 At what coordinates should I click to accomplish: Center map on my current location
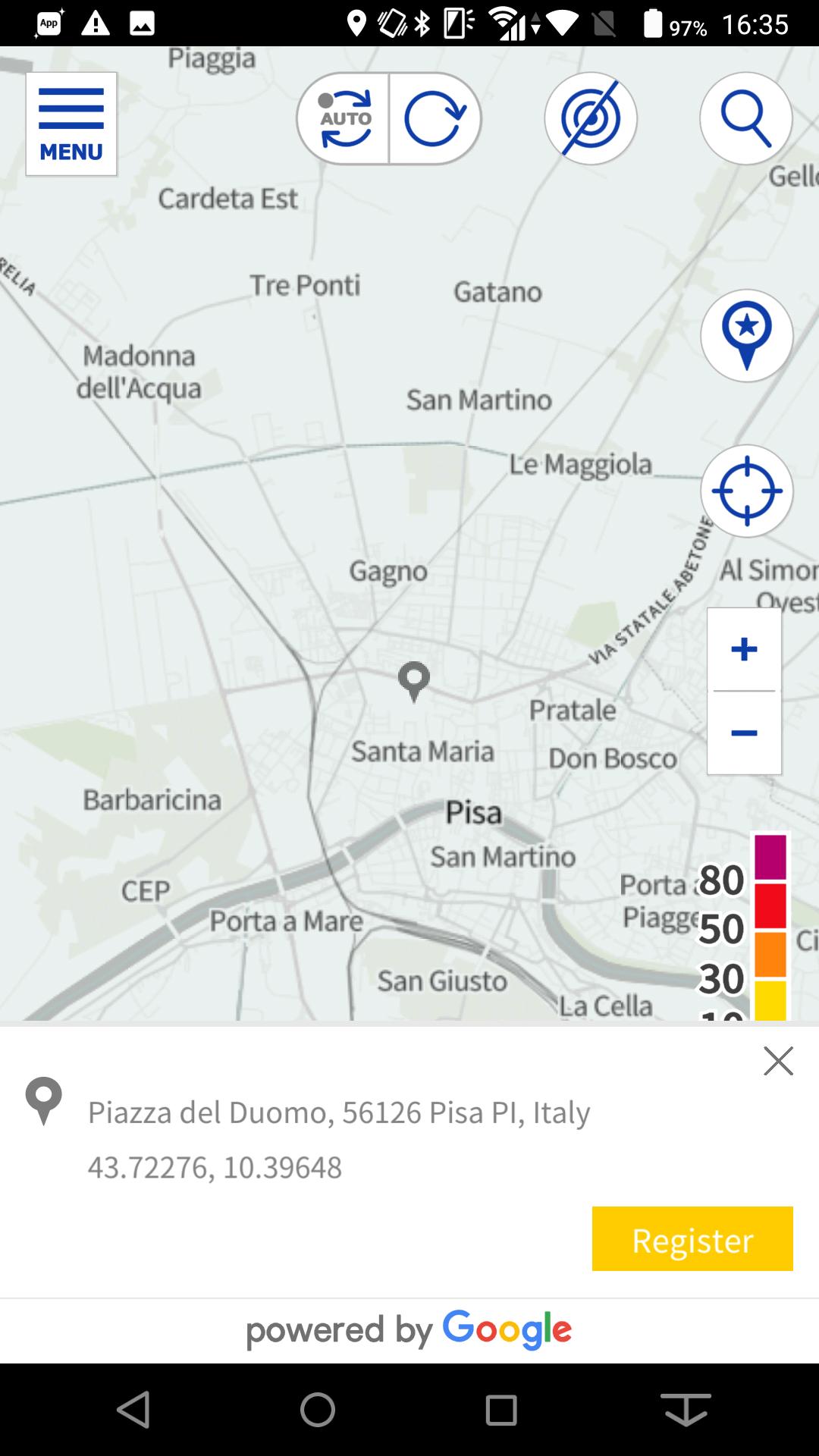[x=746, y=491]
